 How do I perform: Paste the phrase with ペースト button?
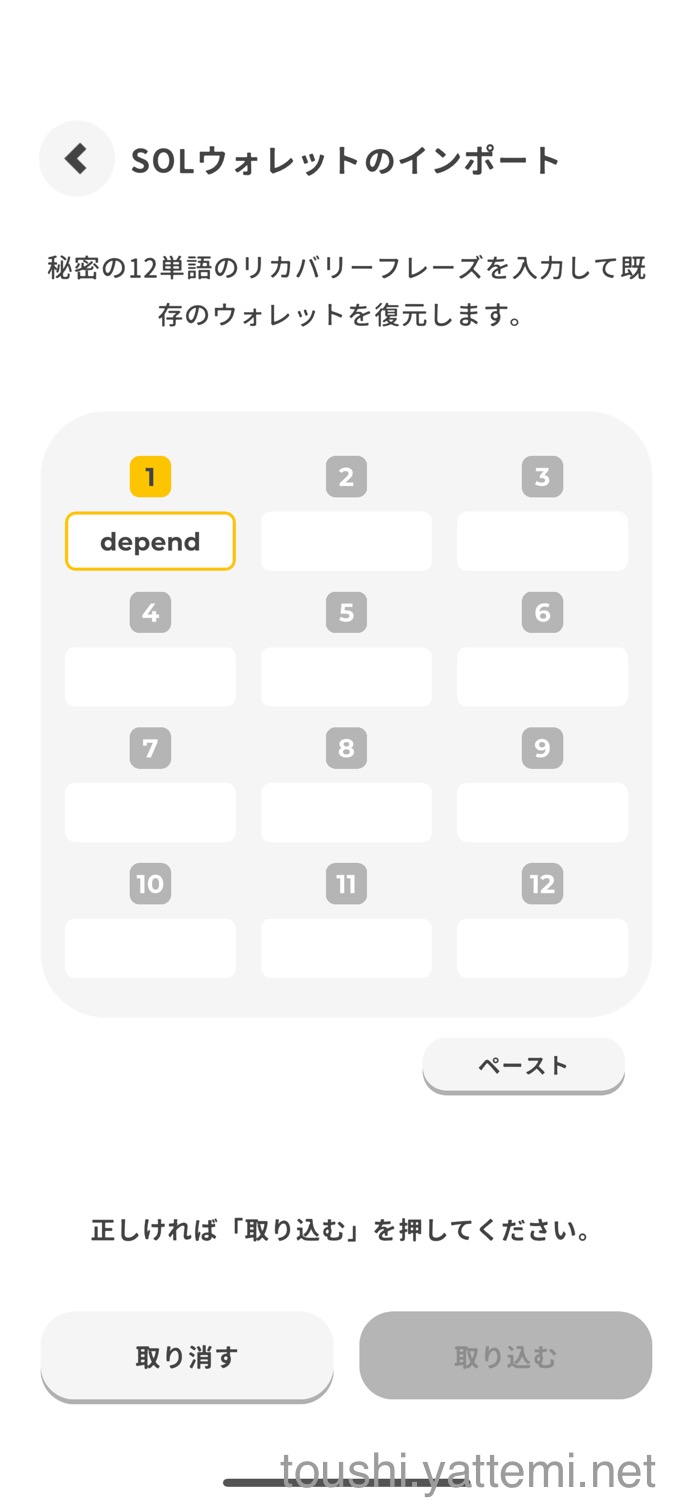523,1065
